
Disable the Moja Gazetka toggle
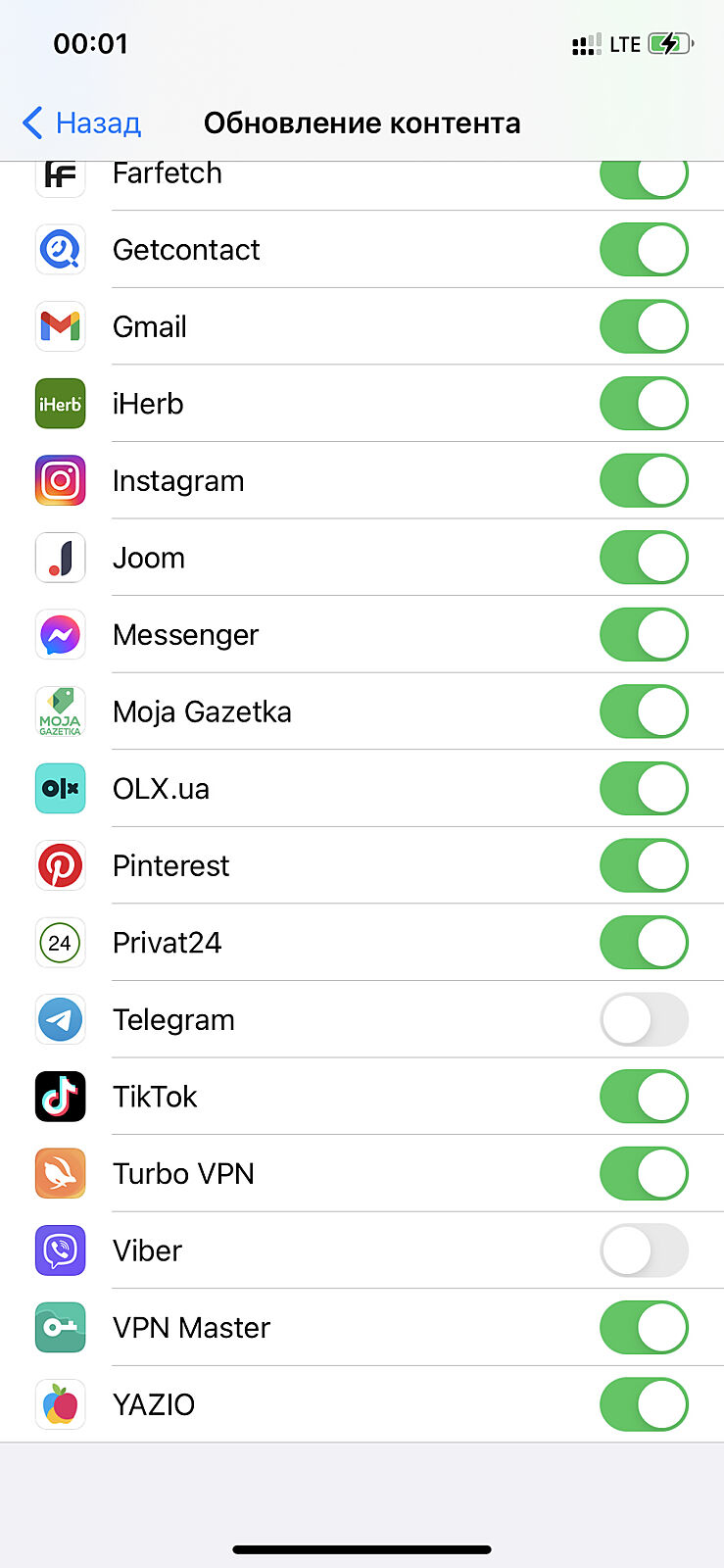click(x=644, y=711)
